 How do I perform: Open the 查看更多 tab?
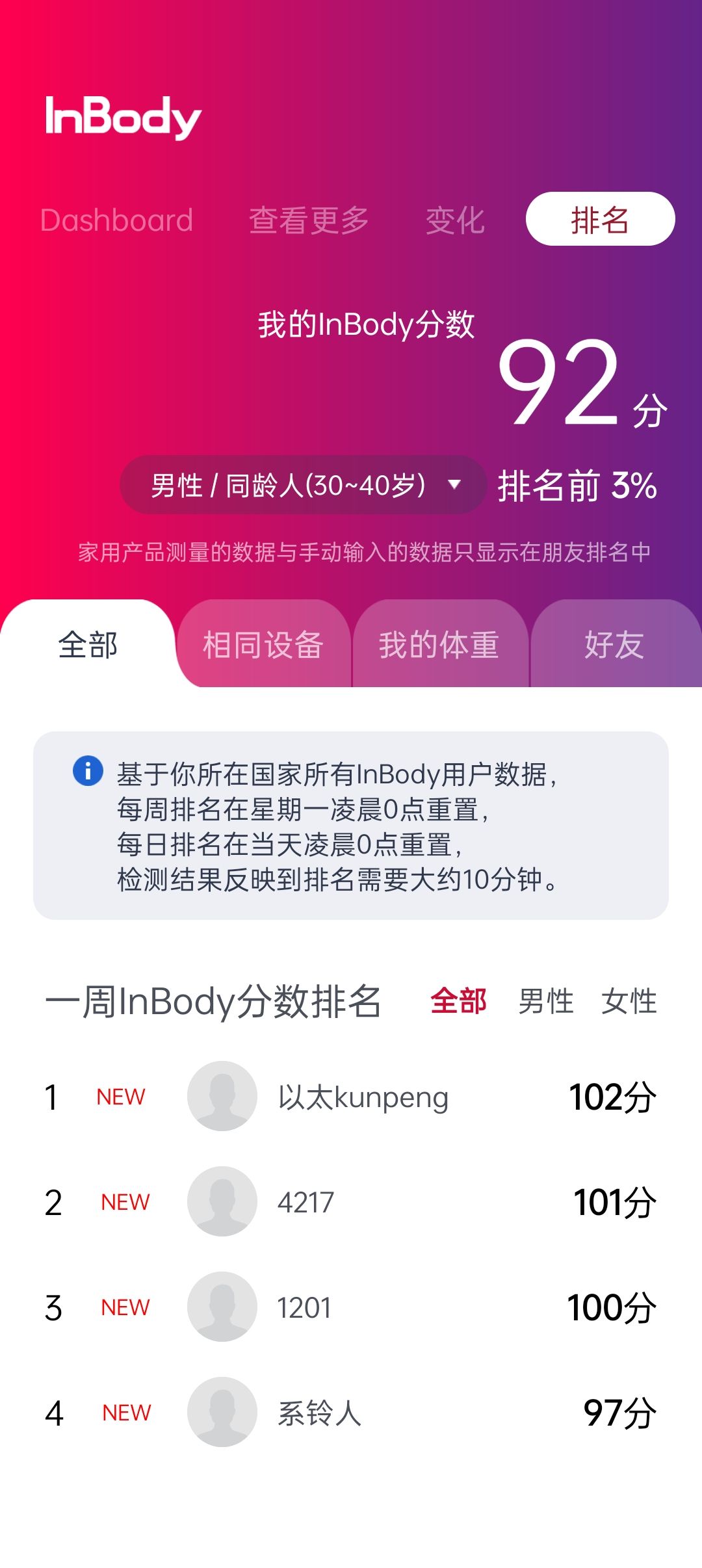pyautogui.click(x=309, y=220)
